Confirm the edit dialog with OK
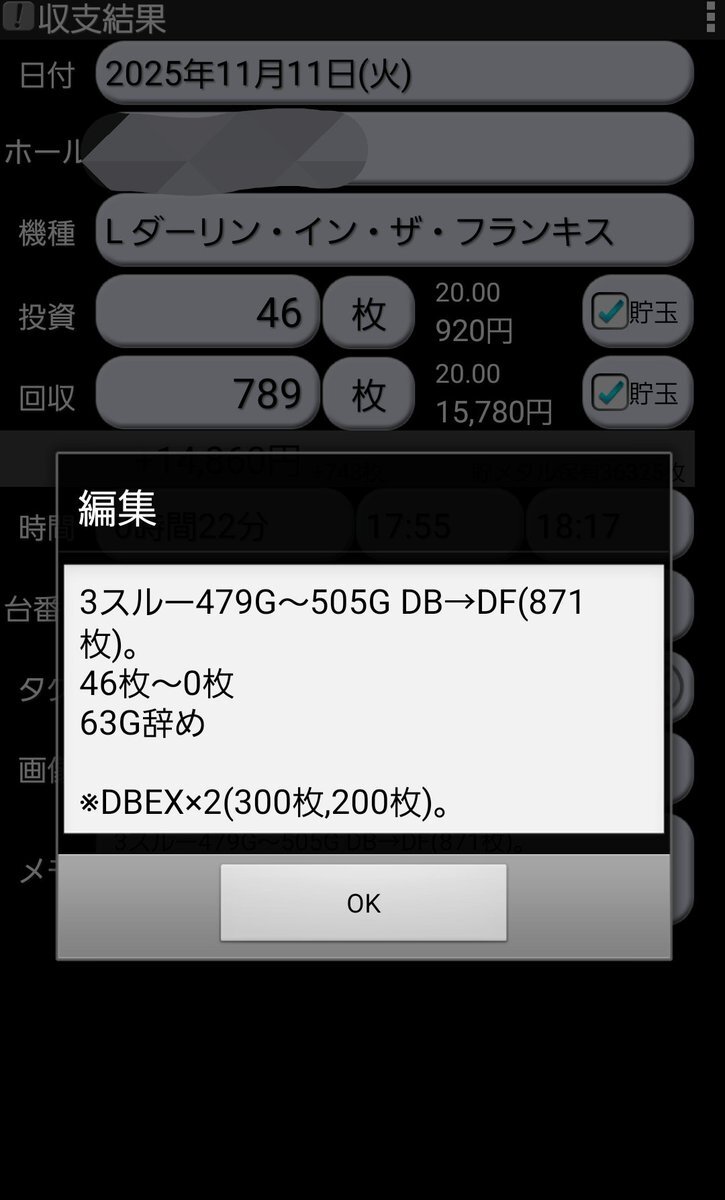 point(363,903)
